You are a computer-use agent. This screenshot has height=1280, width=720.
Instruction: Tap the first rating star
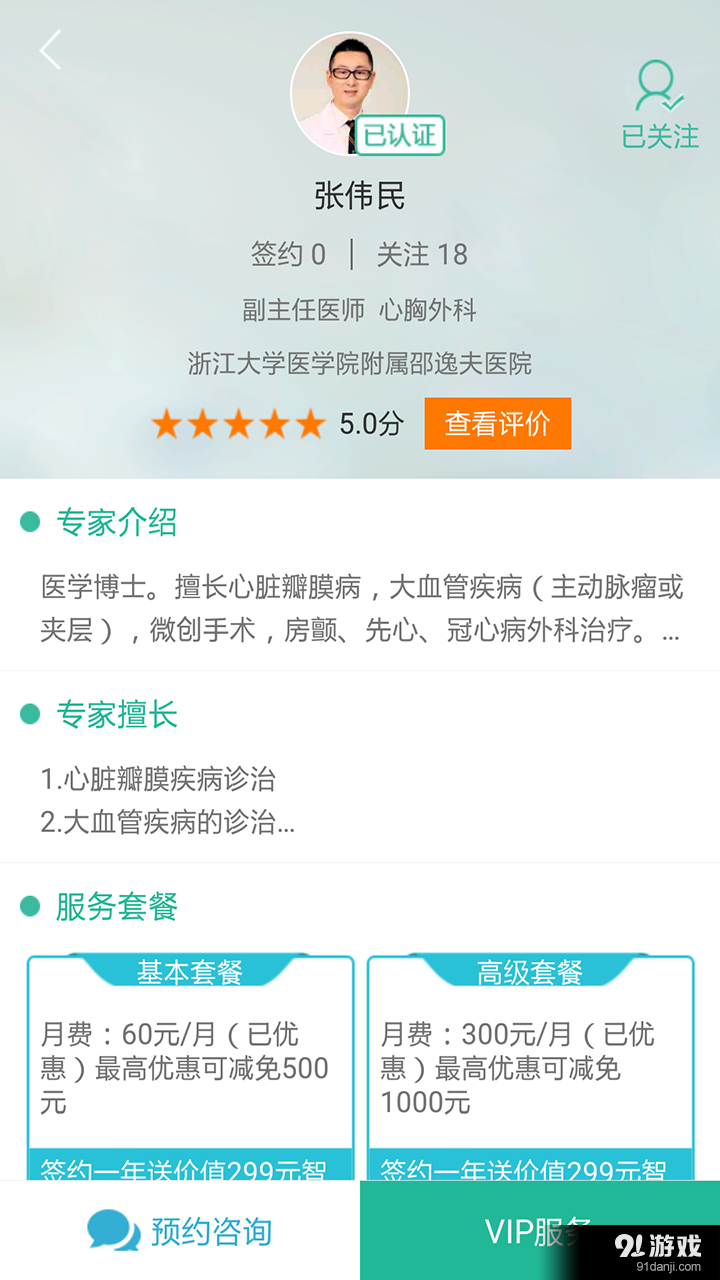[169, 423]
